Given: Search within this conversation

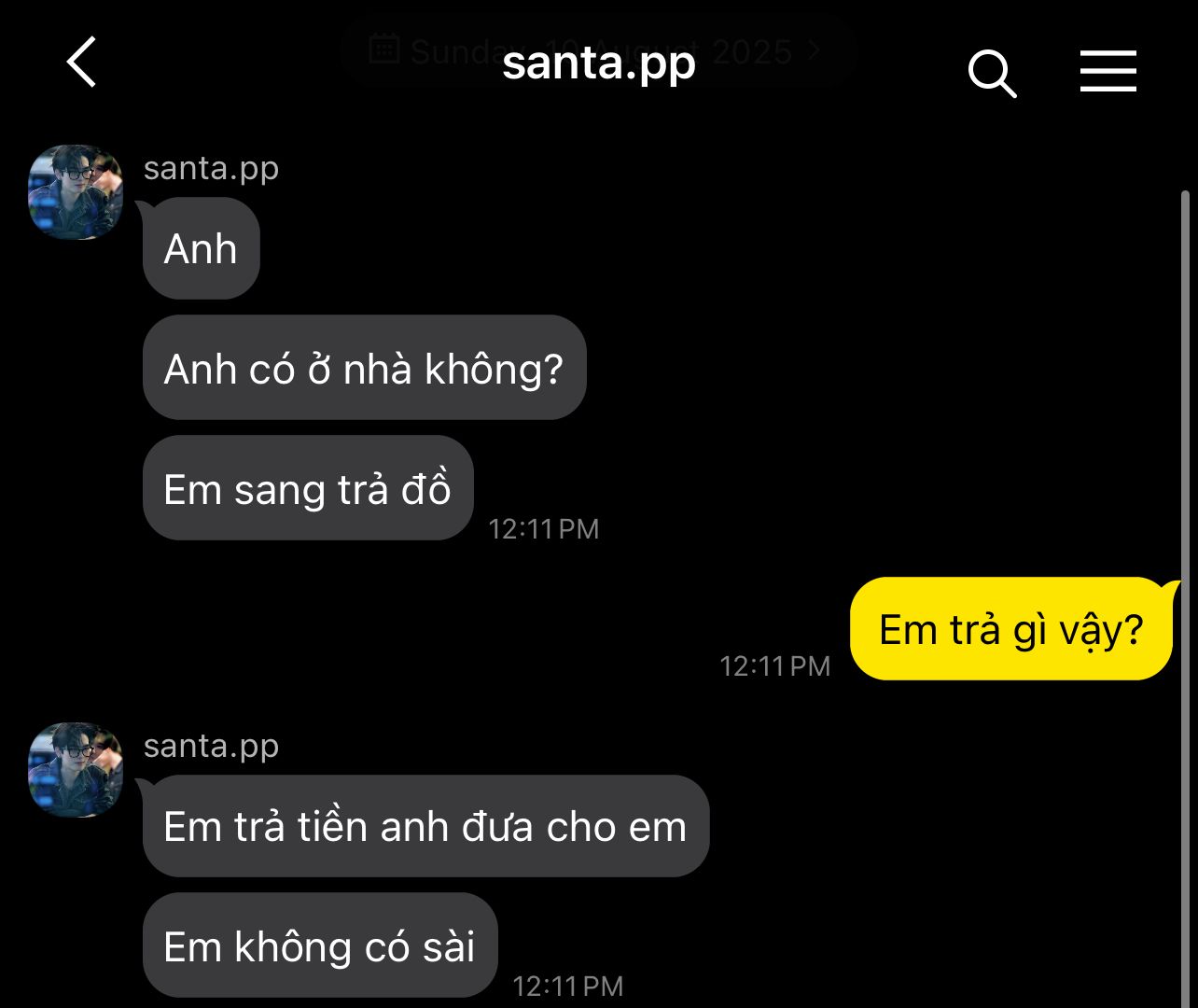Looking at the screenshot, I should (991, 73).
